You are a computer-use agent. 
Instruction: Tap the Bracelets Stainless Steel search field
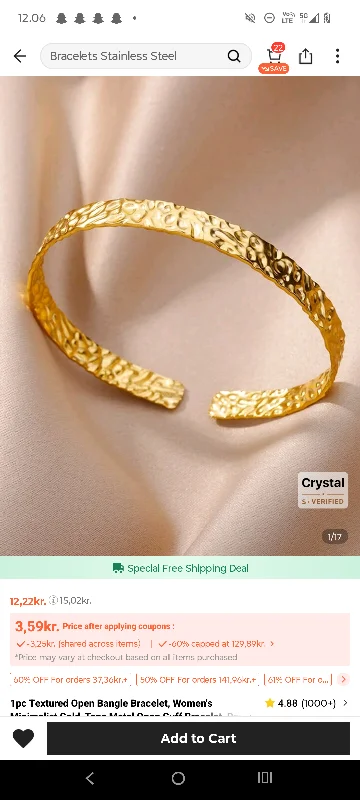coord(146,56)
